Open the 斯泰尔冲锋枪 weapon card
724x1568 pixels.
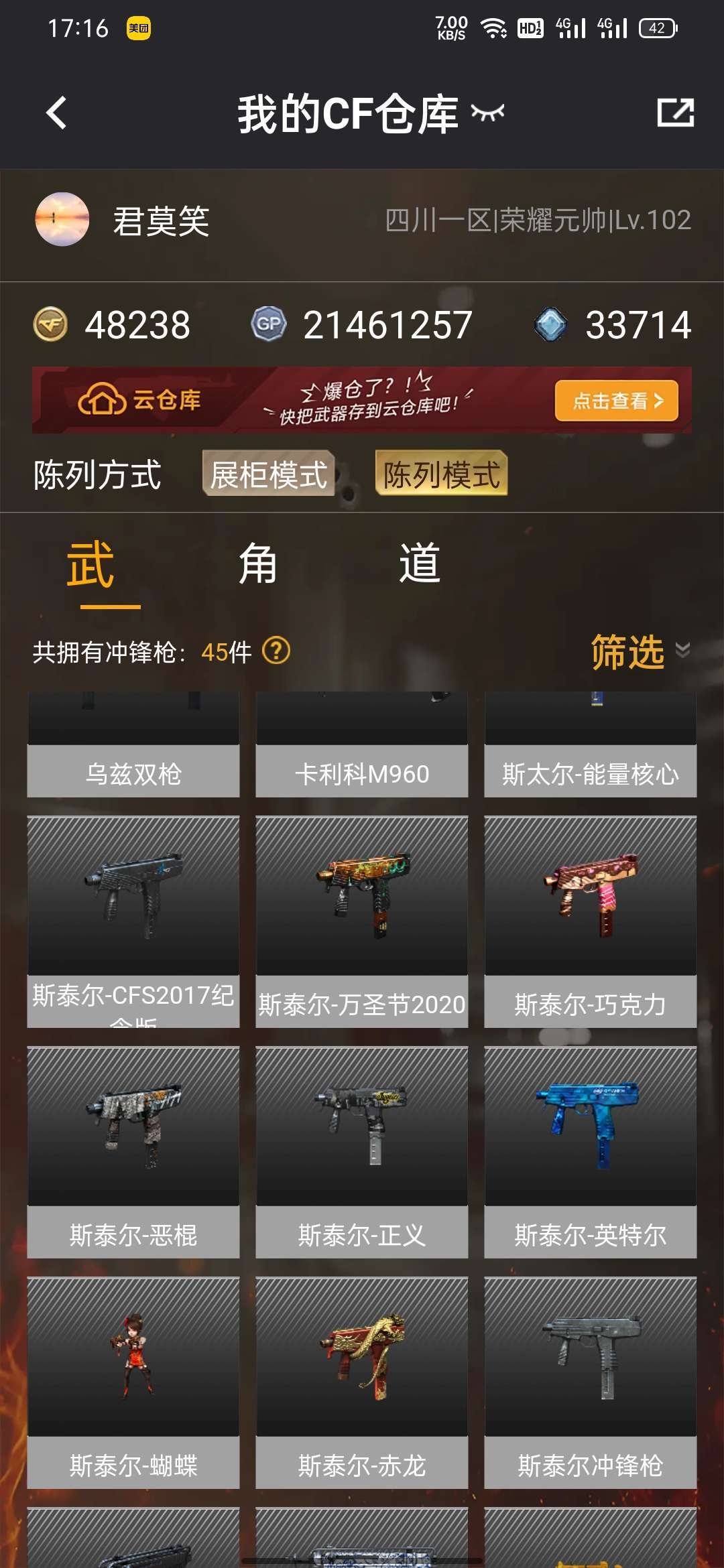[x=590, y=1382]
